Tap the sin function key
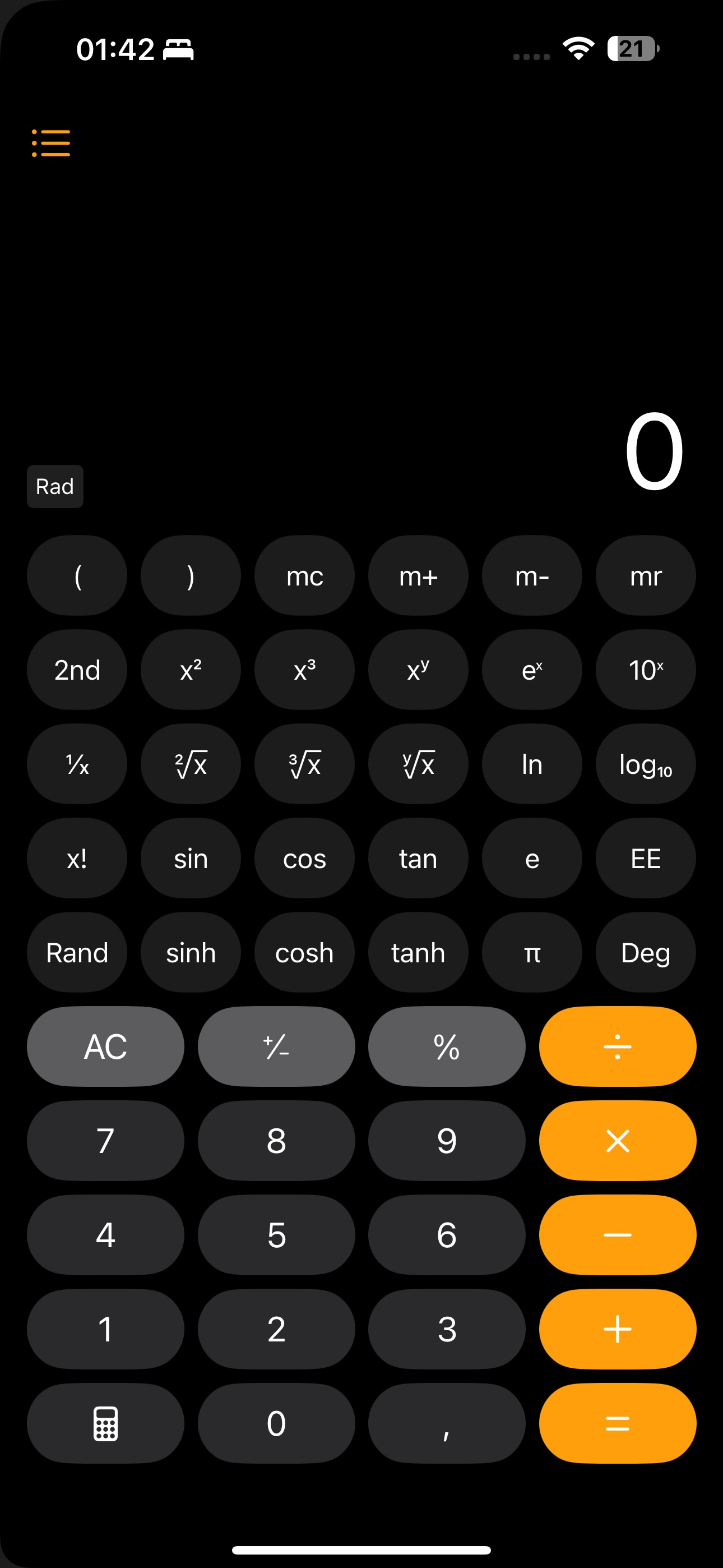 tap(191, 858)
